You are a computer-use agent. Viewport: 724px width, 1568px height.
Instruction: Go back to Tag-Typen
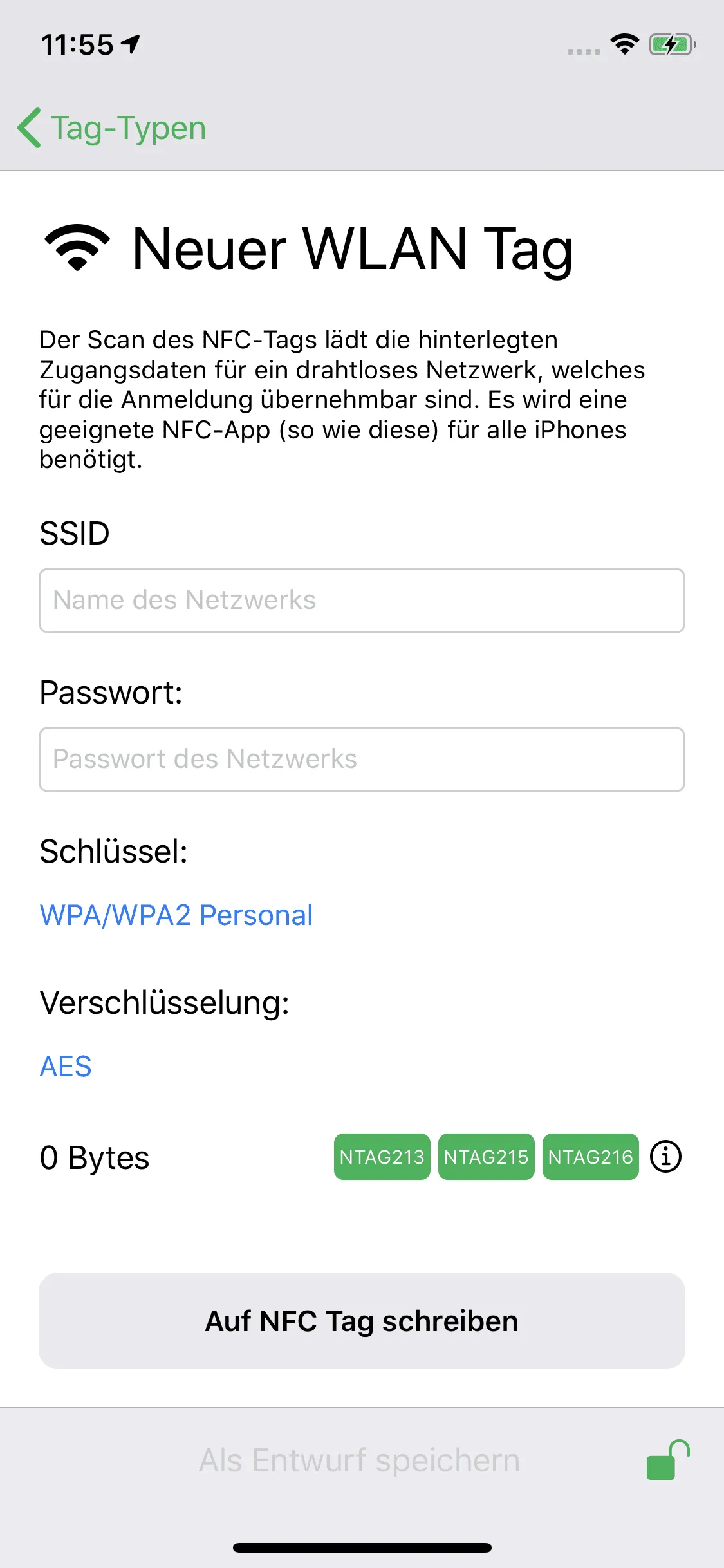click(111, 127)
